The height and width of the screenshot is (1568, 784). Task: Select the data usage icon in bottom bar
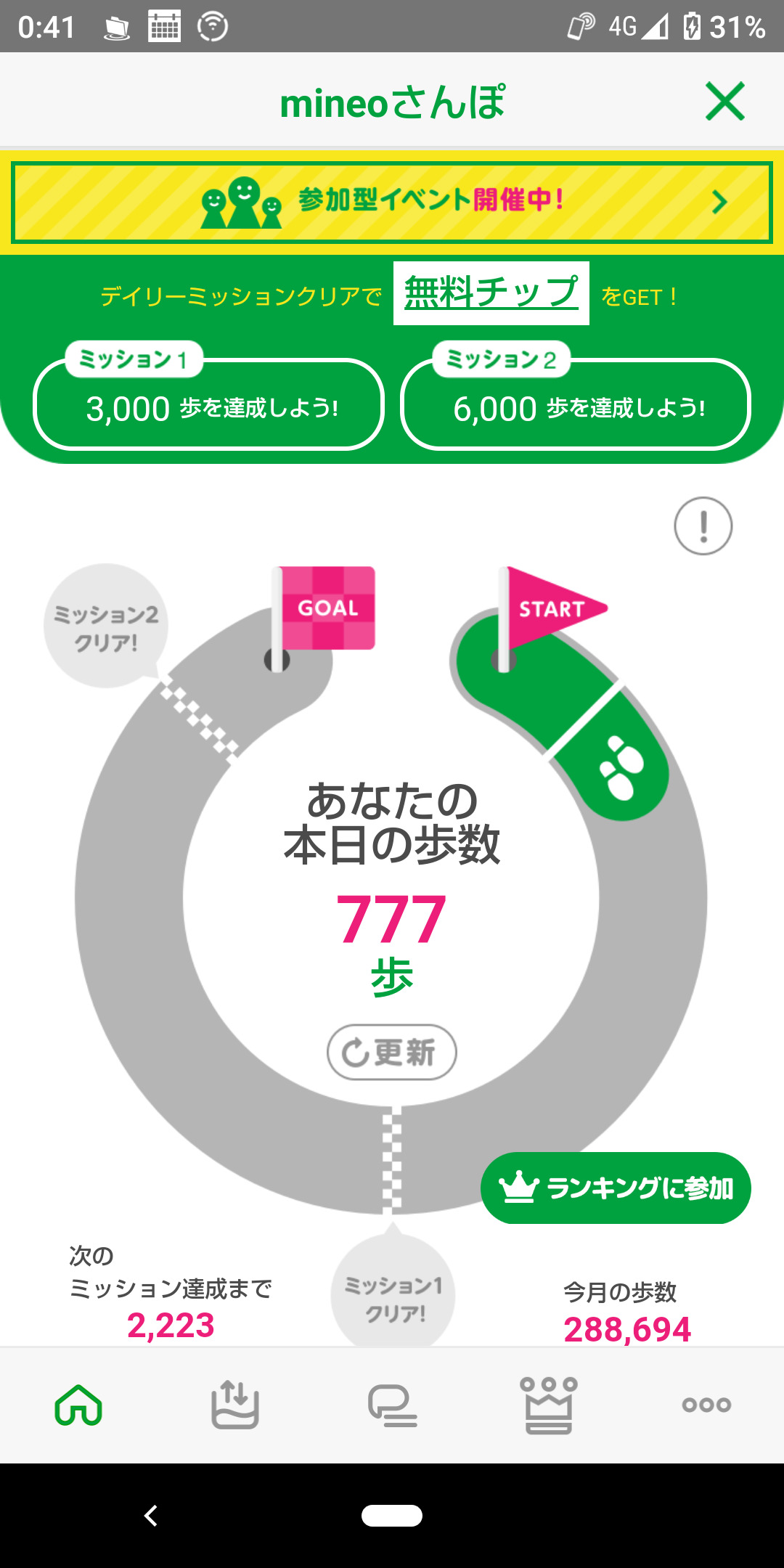click(236, 1405)
